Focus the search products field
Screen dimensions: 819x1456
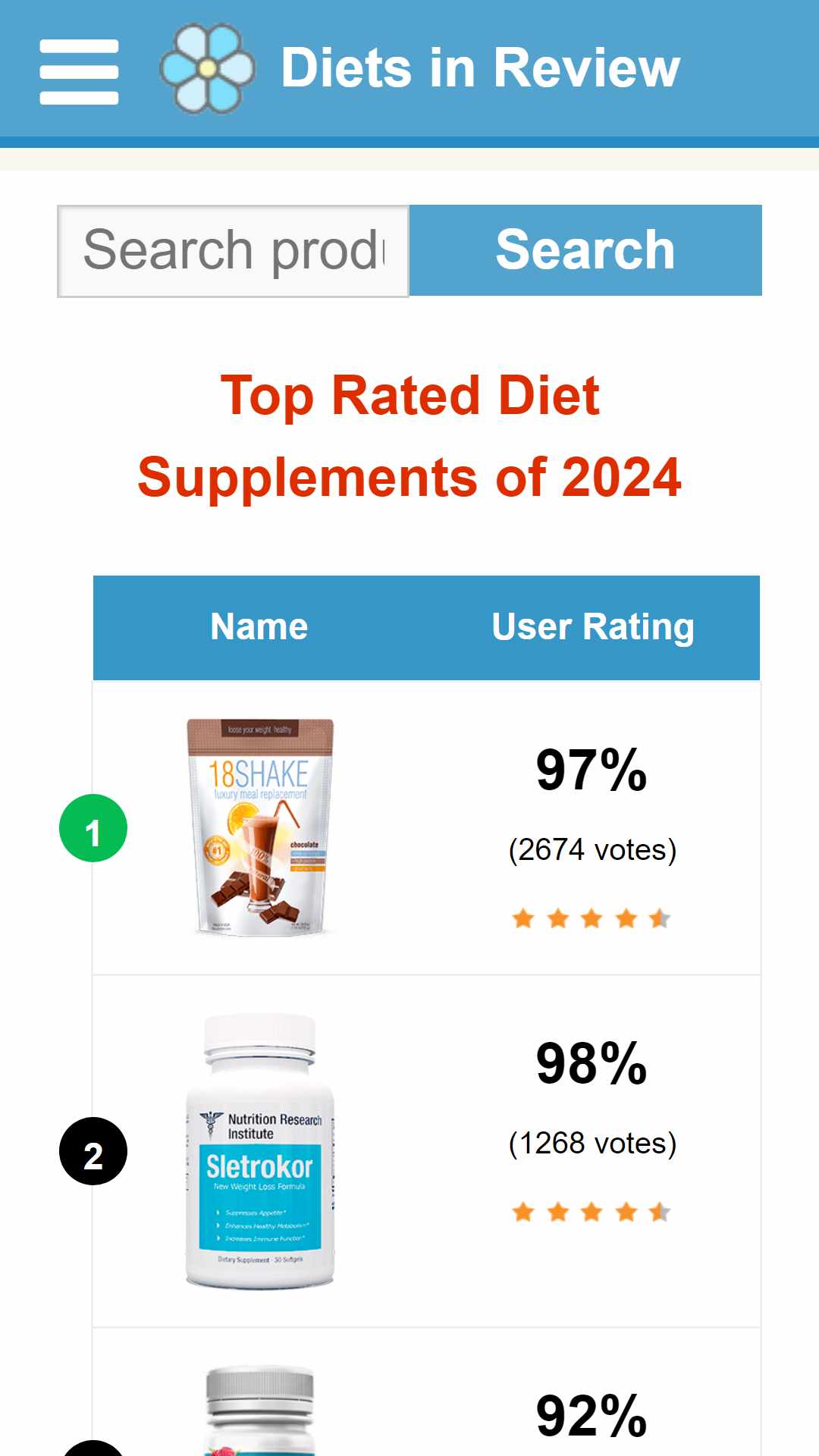click(x=234, y=251)
